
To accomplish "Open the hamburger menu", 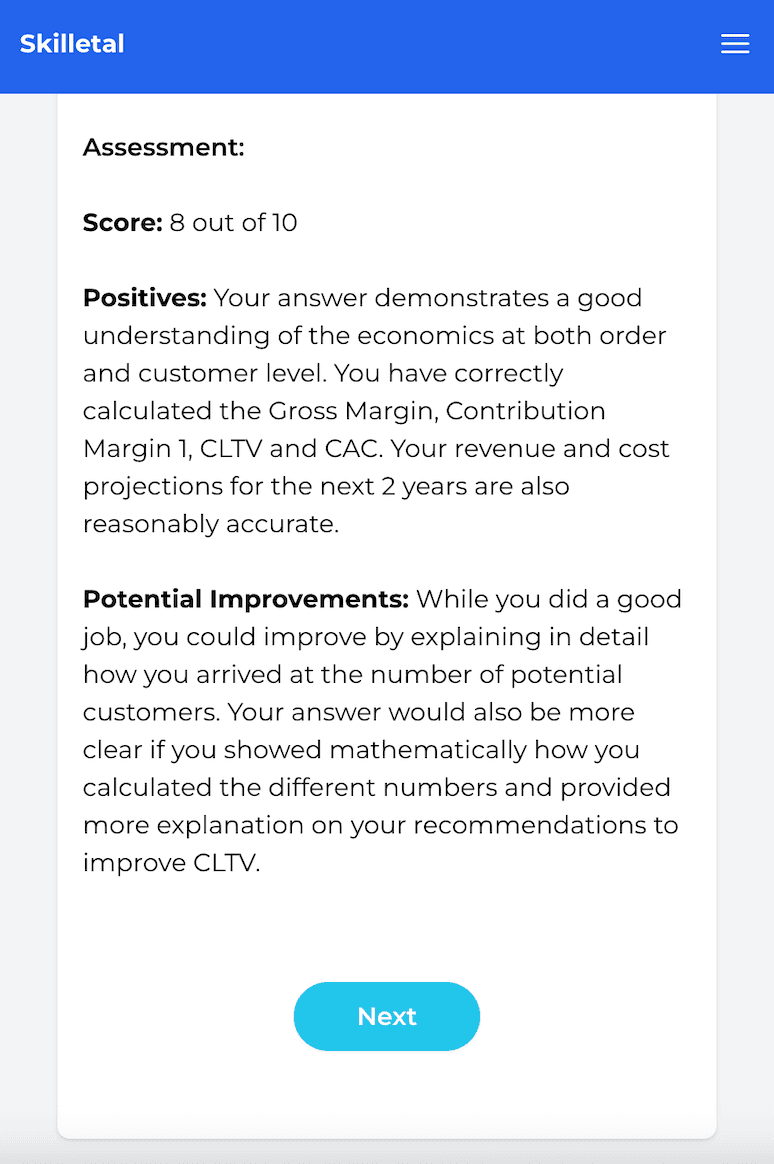I will tap(735, 44).
